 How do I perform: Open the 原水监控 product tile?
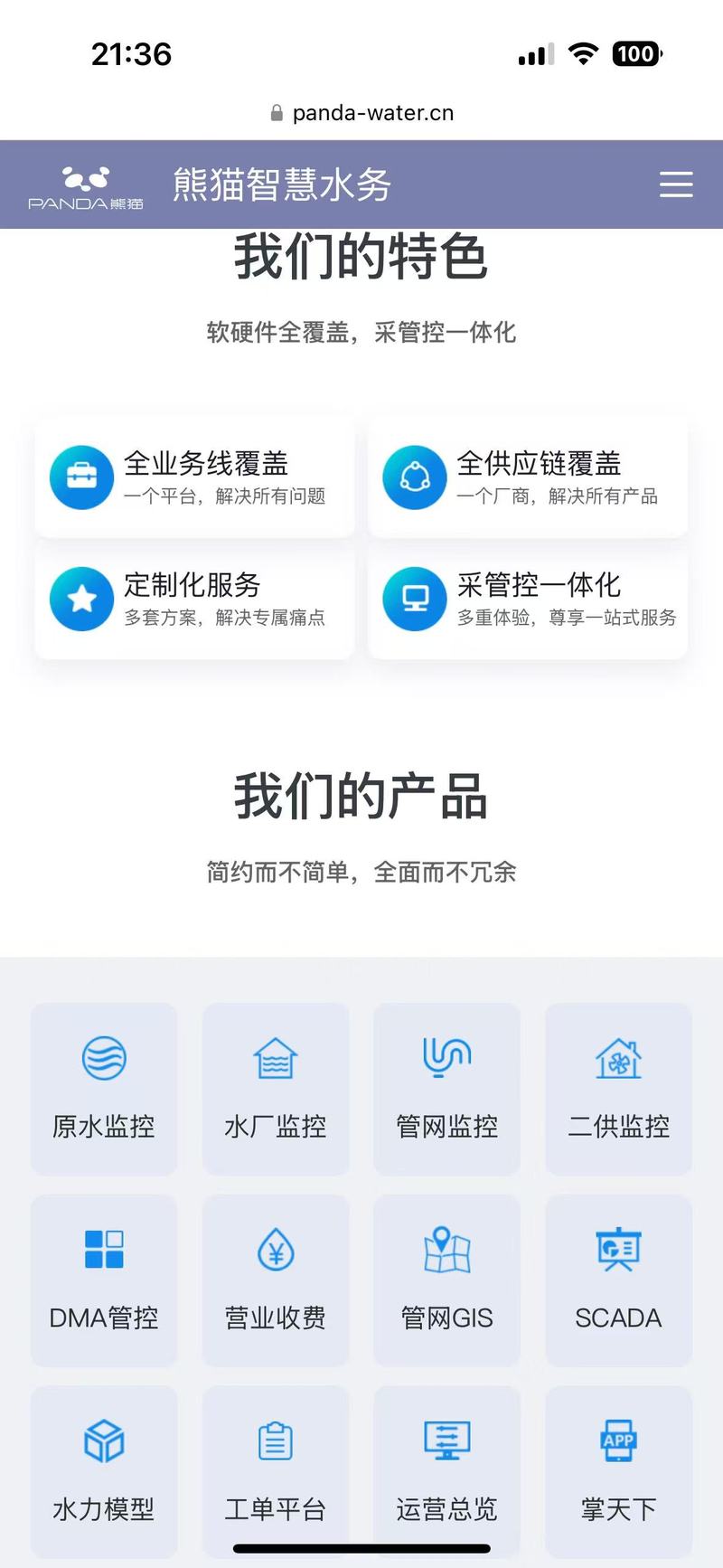(x=104, y=1089)
